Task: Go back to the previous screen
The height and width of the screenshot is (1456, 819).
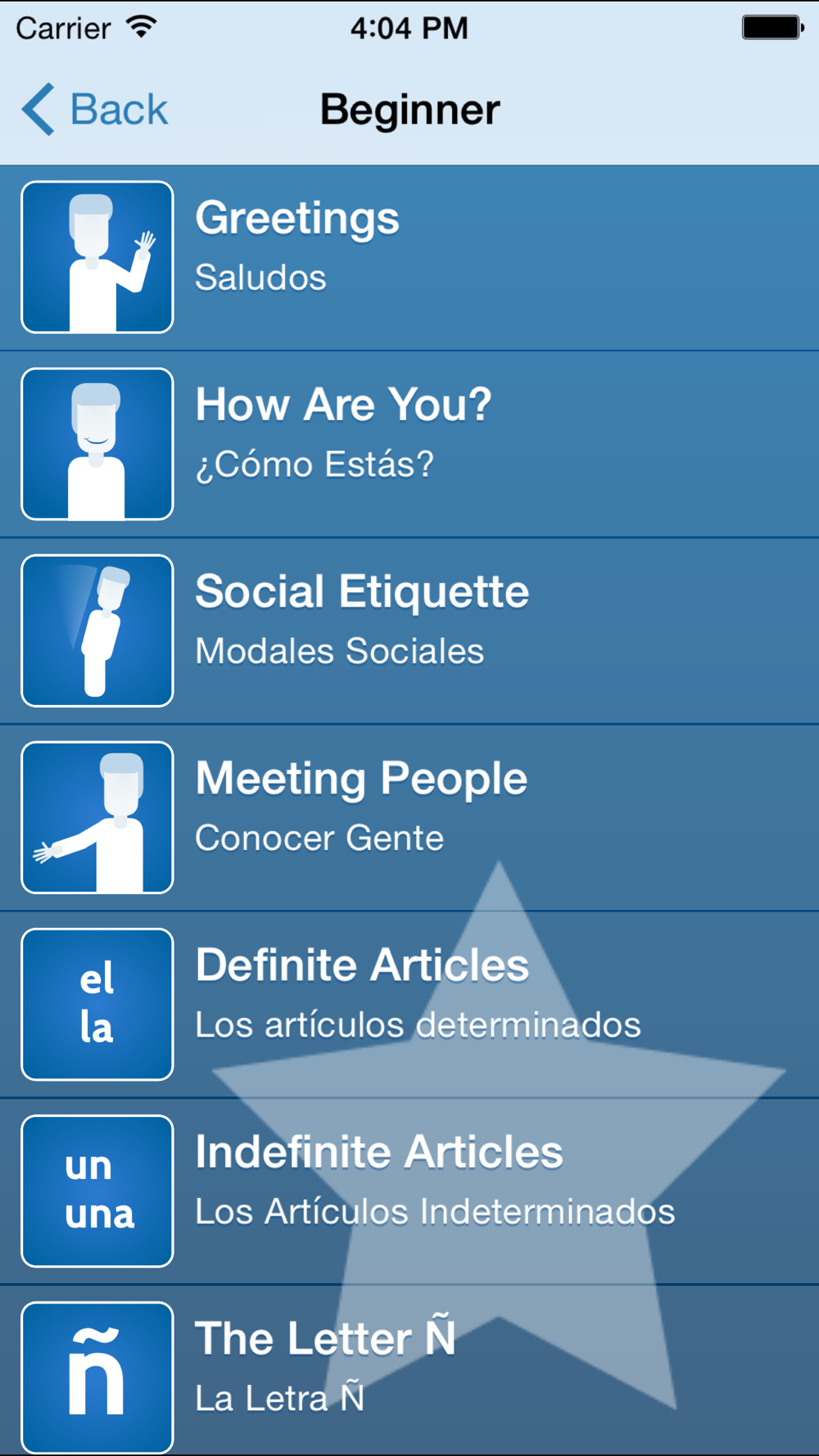Action: (x=95, y=110)
